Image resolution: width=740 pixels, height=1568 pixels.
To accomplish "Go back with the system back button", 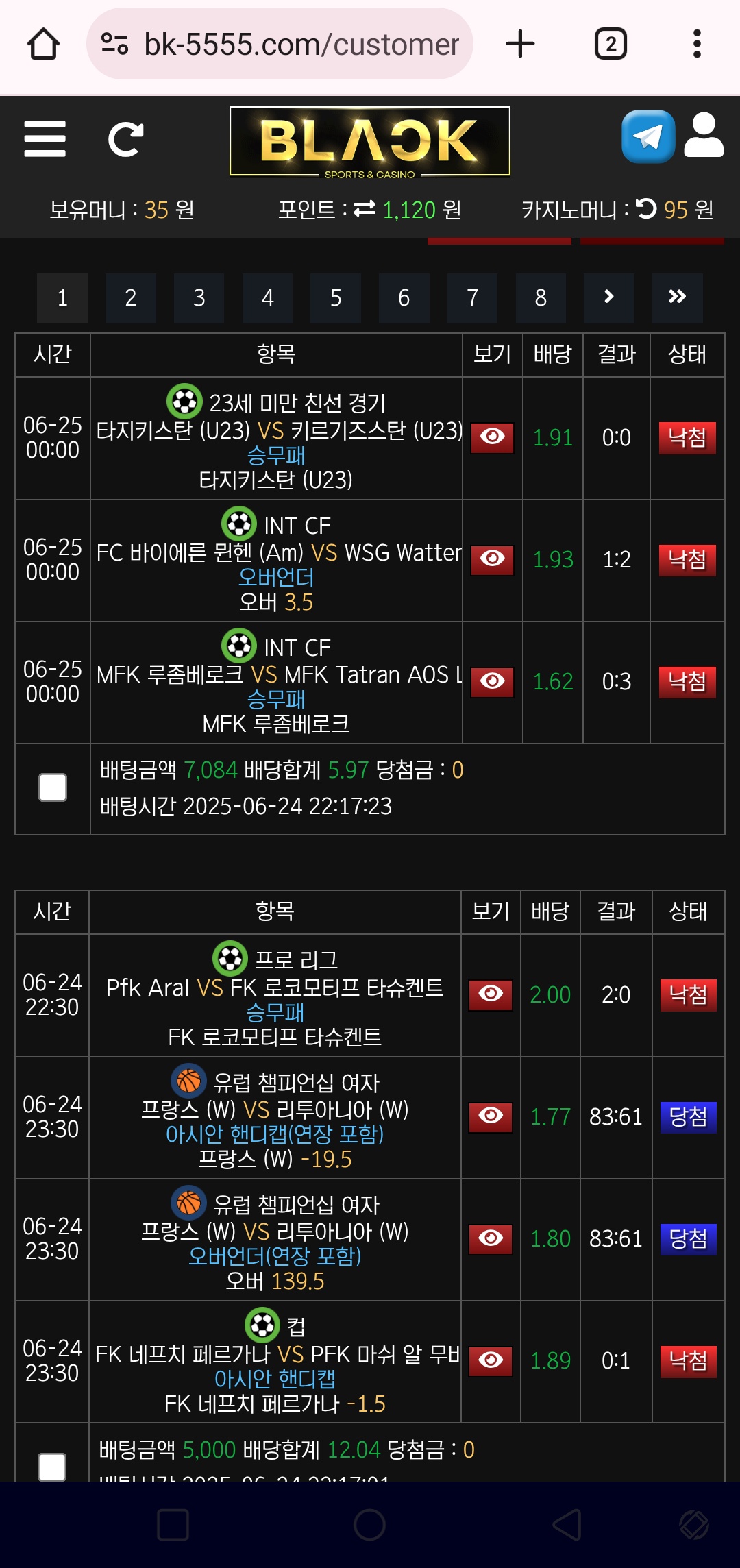I will coord(567,1525).
